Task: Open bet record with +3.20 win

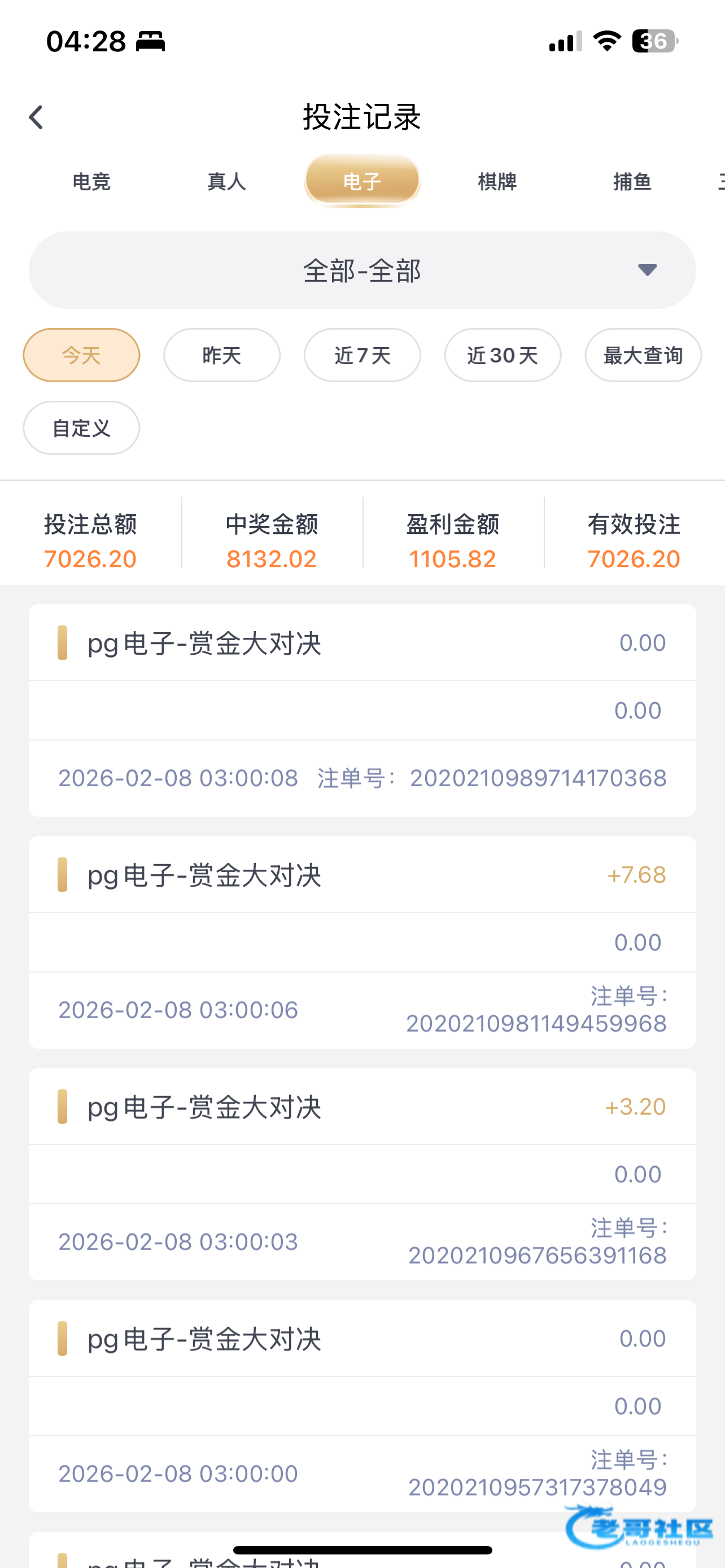Action: click(x=362, y=1173)
